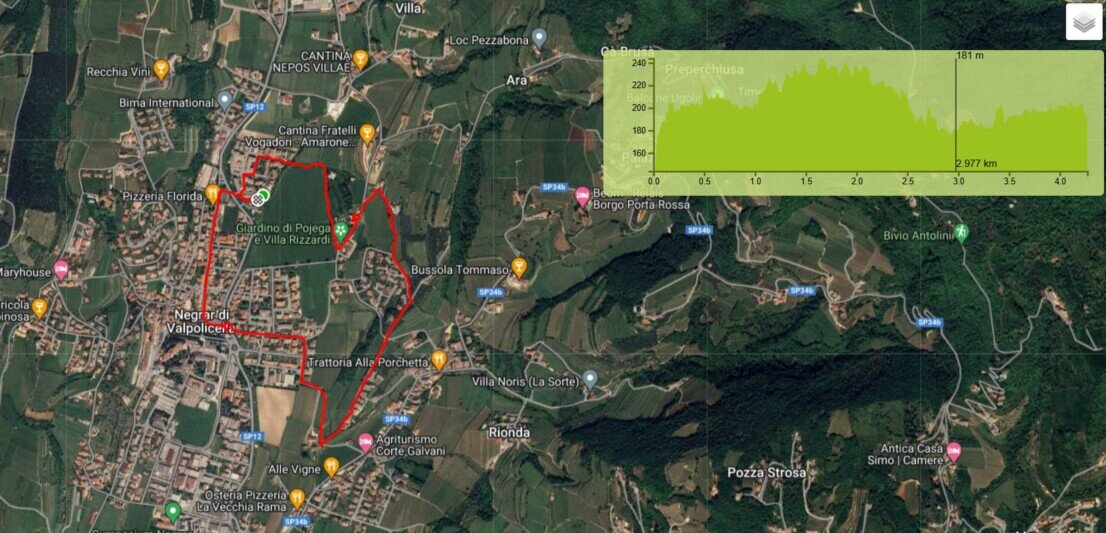Select the Bussola Tommaso winery pin

click(518, 267)
